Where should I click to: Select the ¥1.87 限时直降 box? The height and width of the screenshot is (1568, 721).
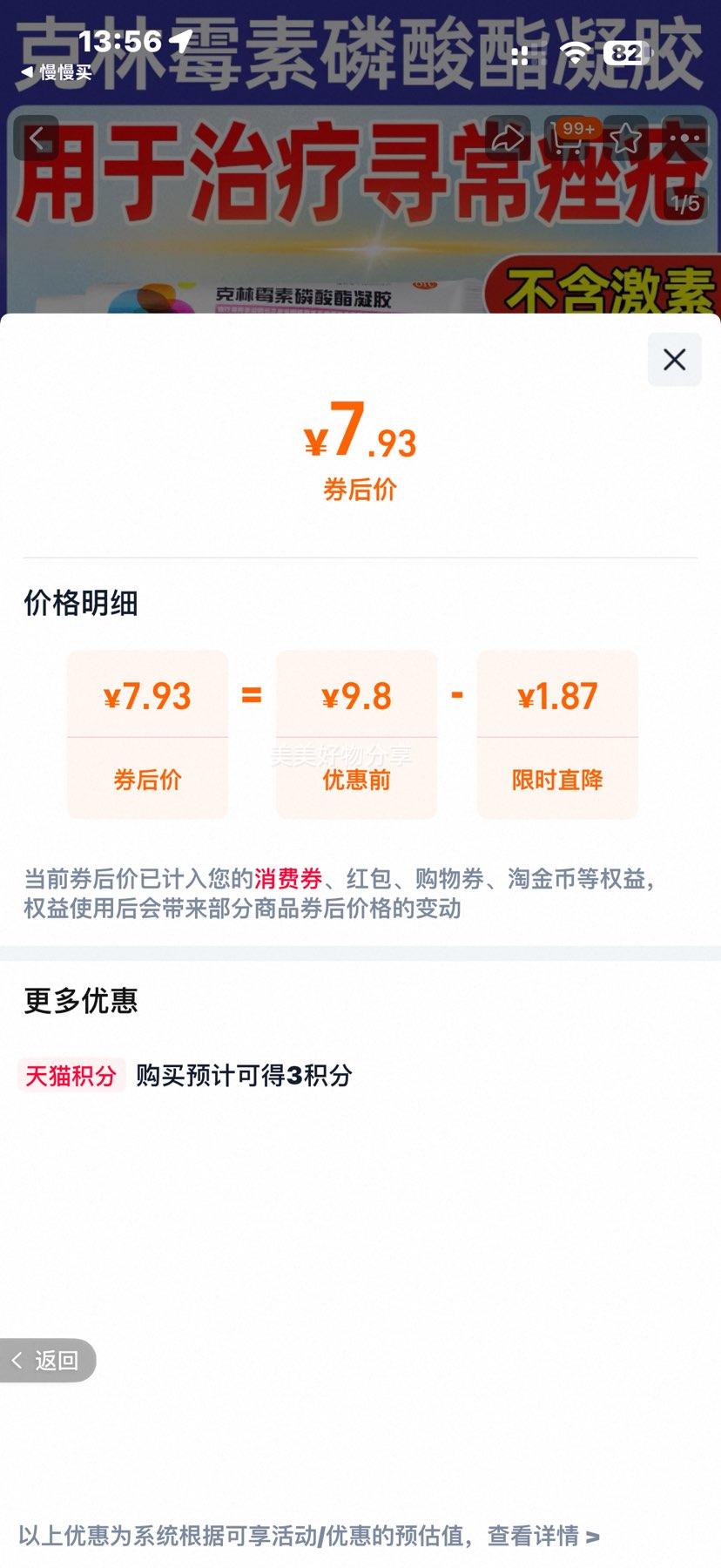(x=556, y=734)
